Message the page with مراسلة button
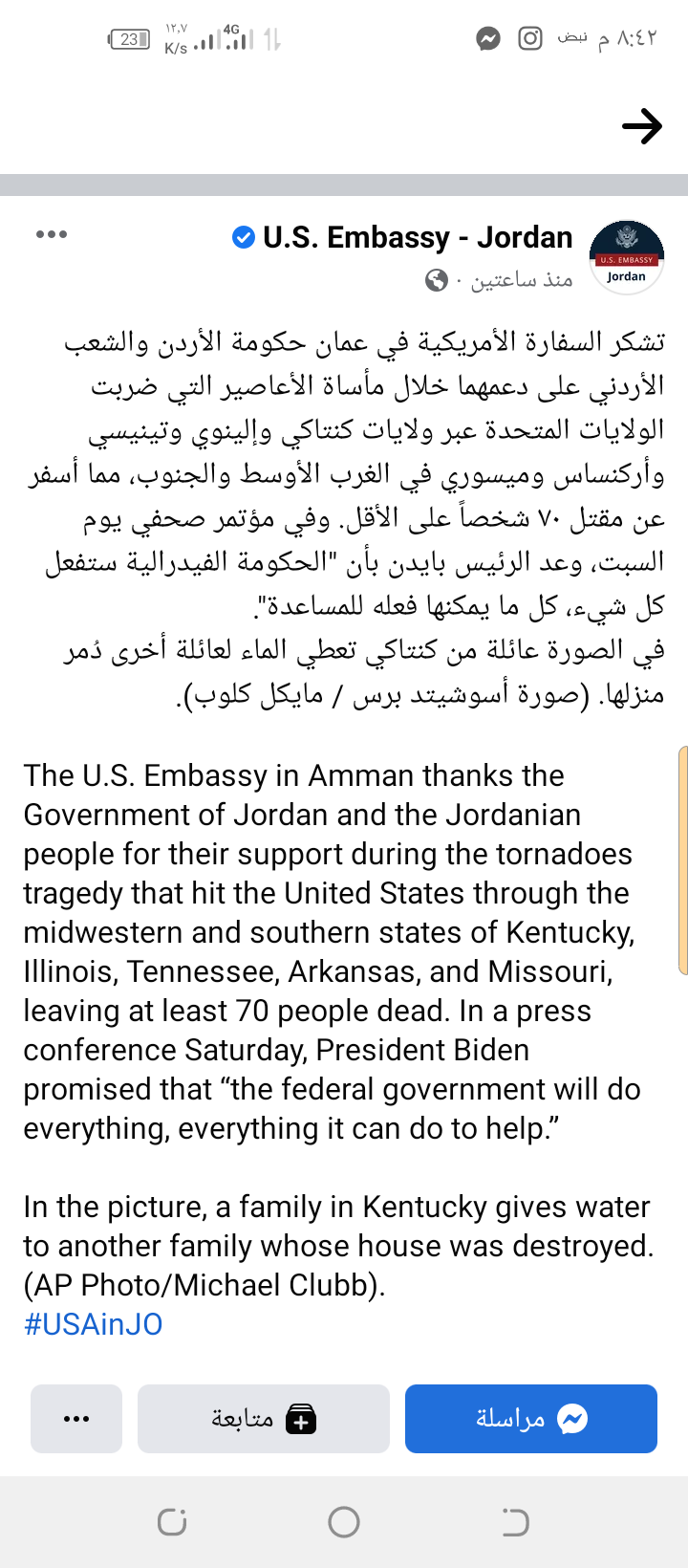The height and width of the screenshot is (1568, 688). [x=530, y=1419]
